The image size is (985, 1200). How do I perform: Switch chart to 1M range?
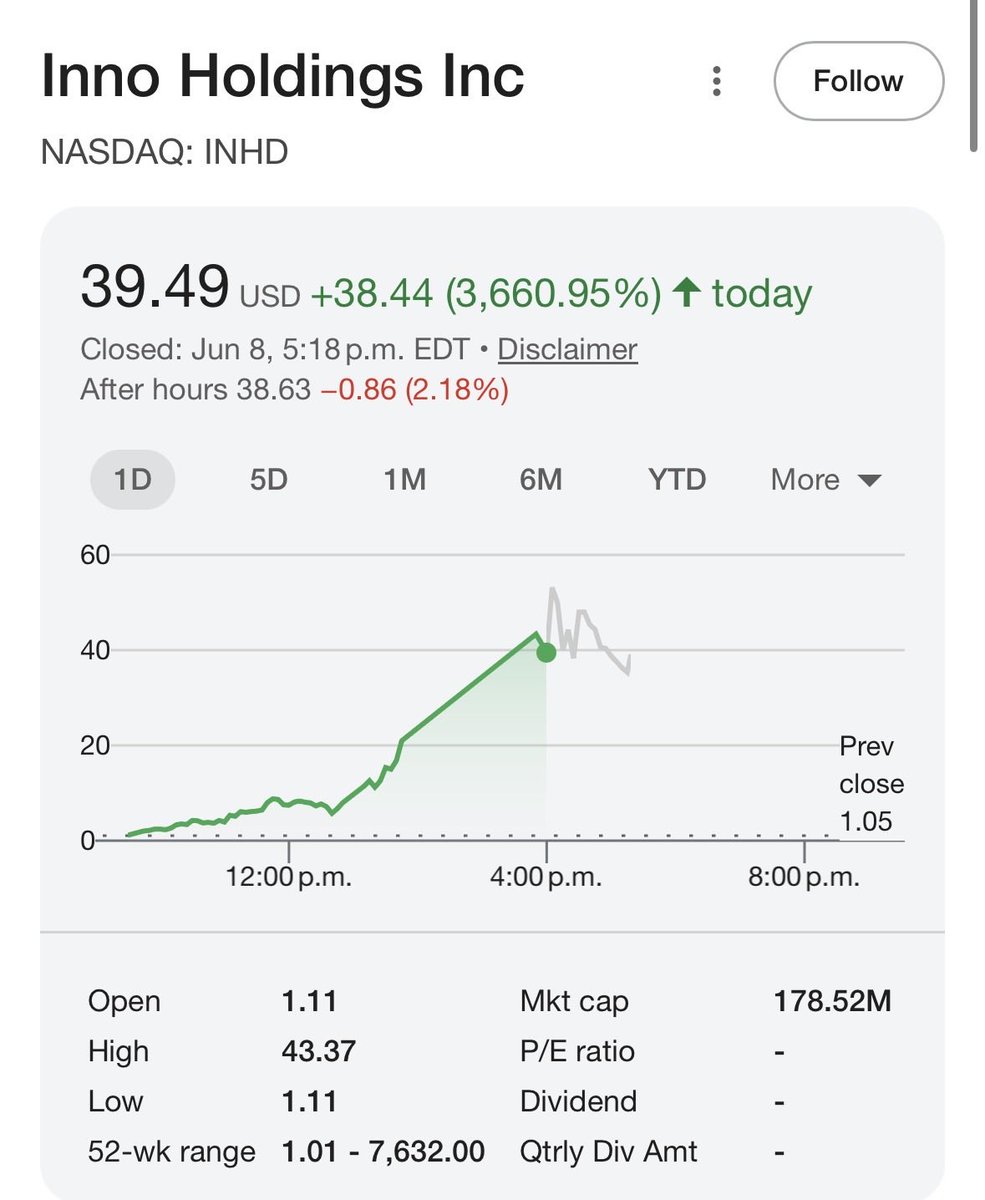[404, 480]
